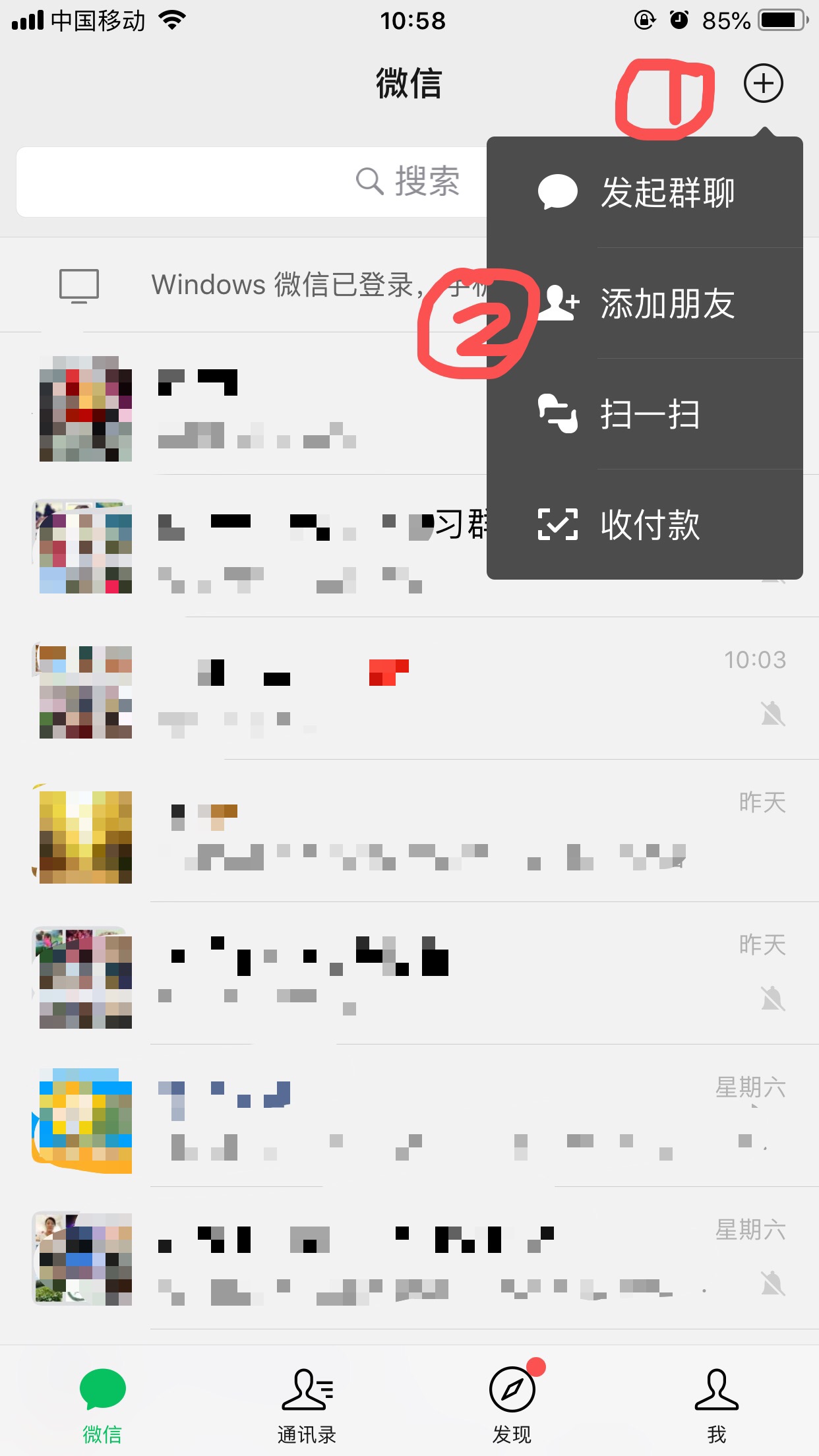
Task: Tap the plus icon in the header
Action: [763, 84]
